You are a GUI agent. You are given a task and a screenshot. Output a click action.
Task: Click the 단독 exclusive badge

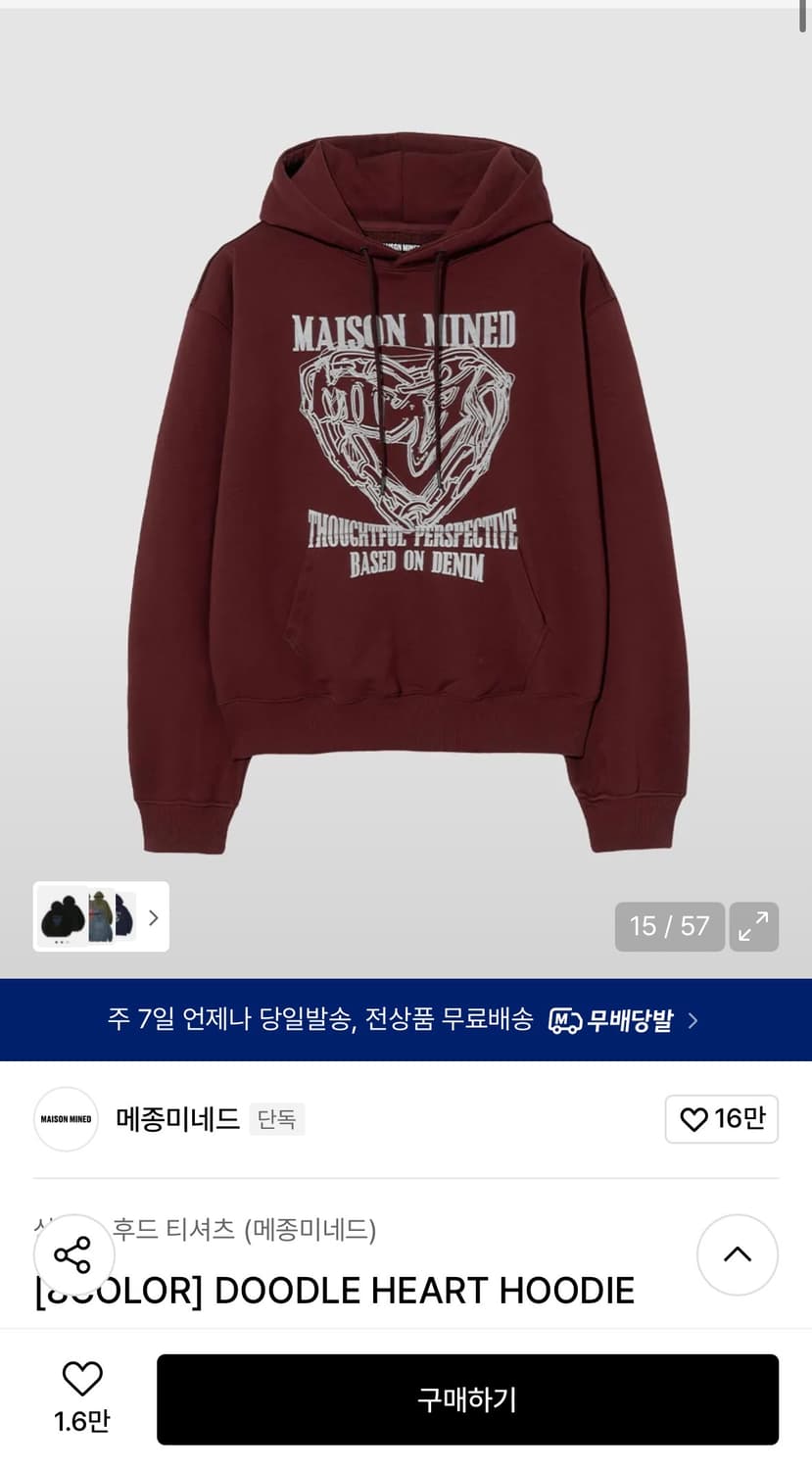point(277,1118)
